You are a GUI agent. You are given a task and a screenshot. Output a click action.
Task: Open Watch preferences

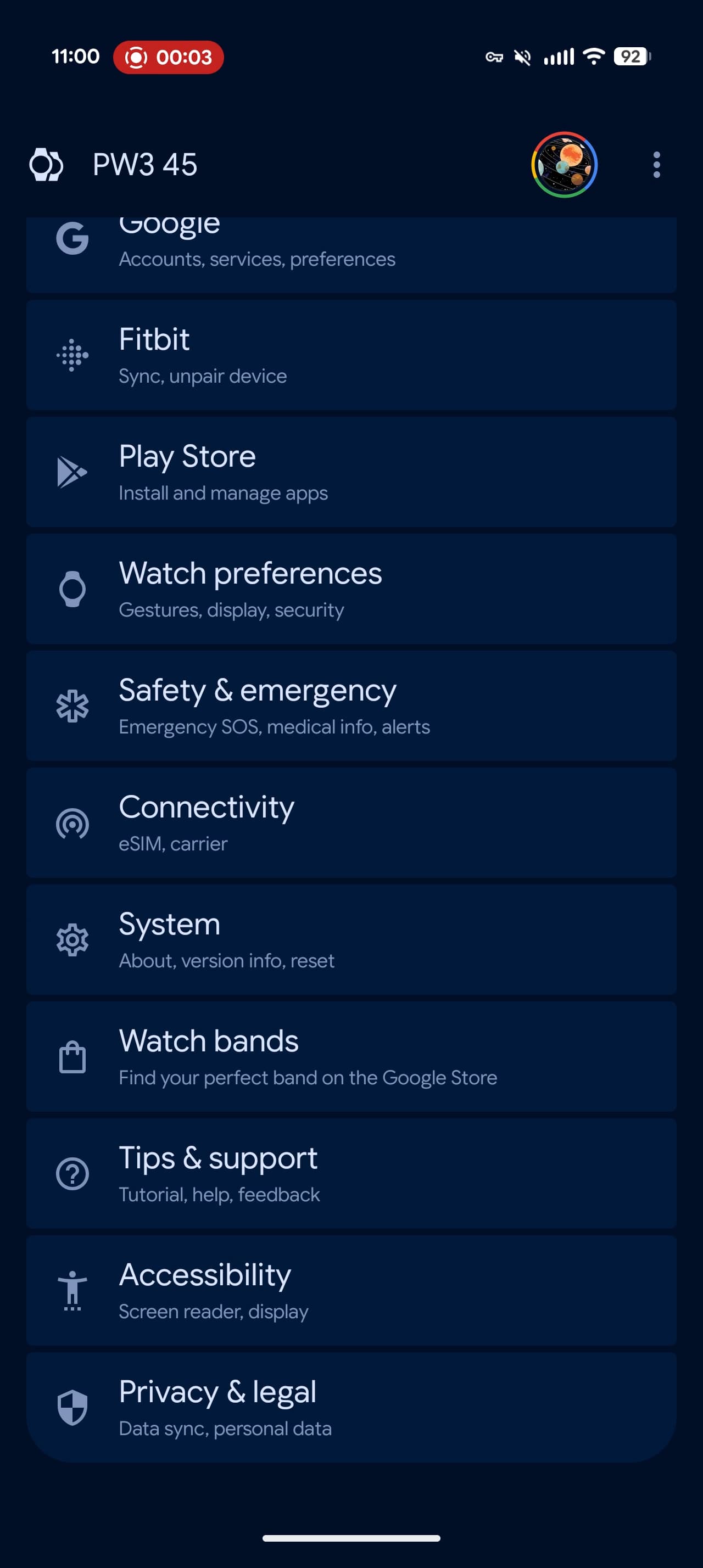[350, 589]
